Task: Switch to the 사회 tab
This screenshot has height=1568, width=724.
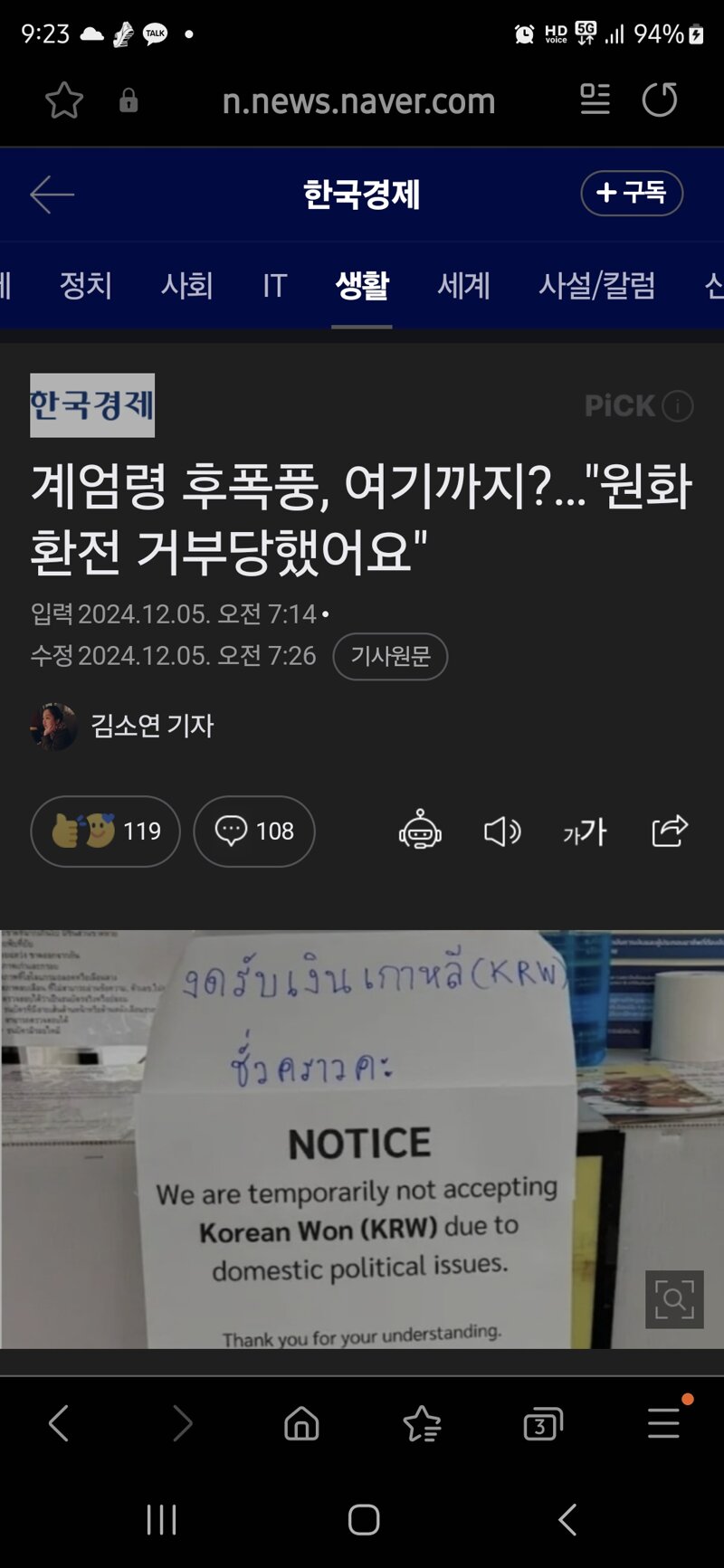Action: coord(186,286)
